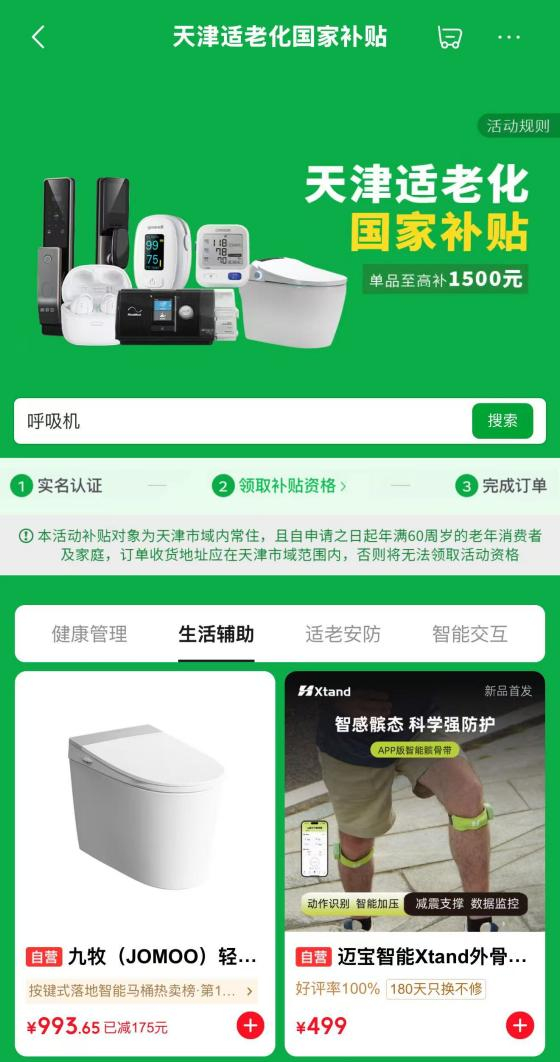Viewport: 560px width, 1062px height.
Task: Tap the search field showing 呼吸机
Action: click(242, 421)
